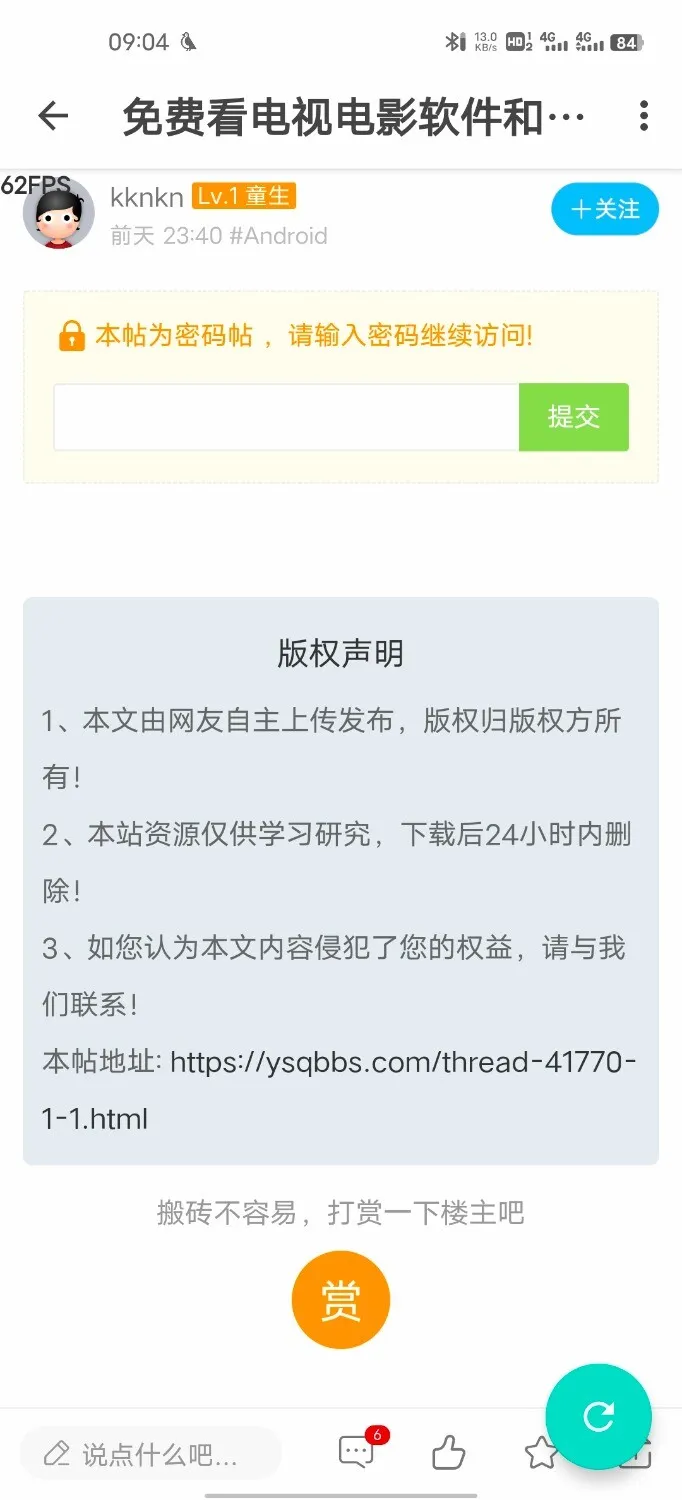This screenshot has height=1500, width=682.
Task: Follow kknkn with the 关注 button
Action: pos(604,209)
